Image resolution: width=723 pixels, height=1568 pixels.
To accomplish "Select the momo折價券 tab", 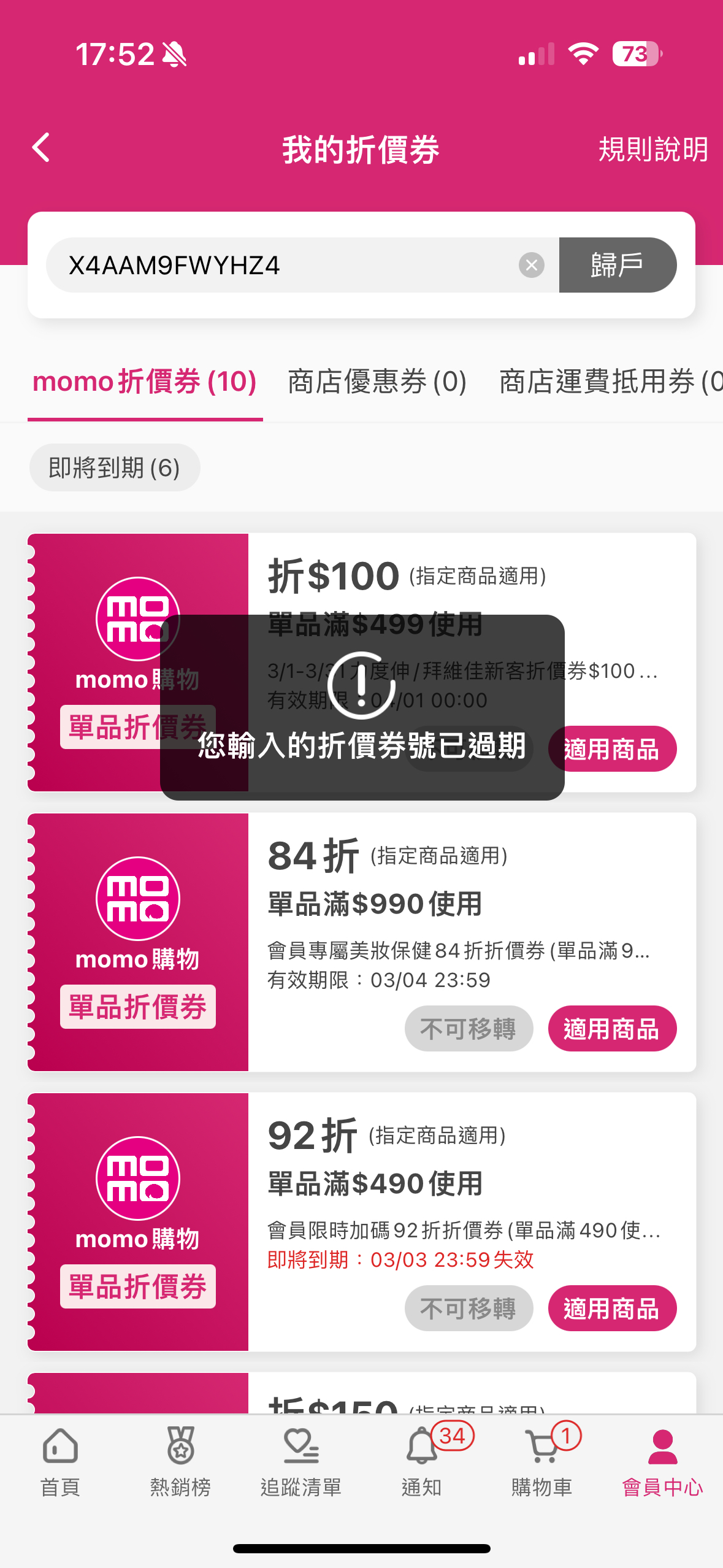I will (145, 382).
